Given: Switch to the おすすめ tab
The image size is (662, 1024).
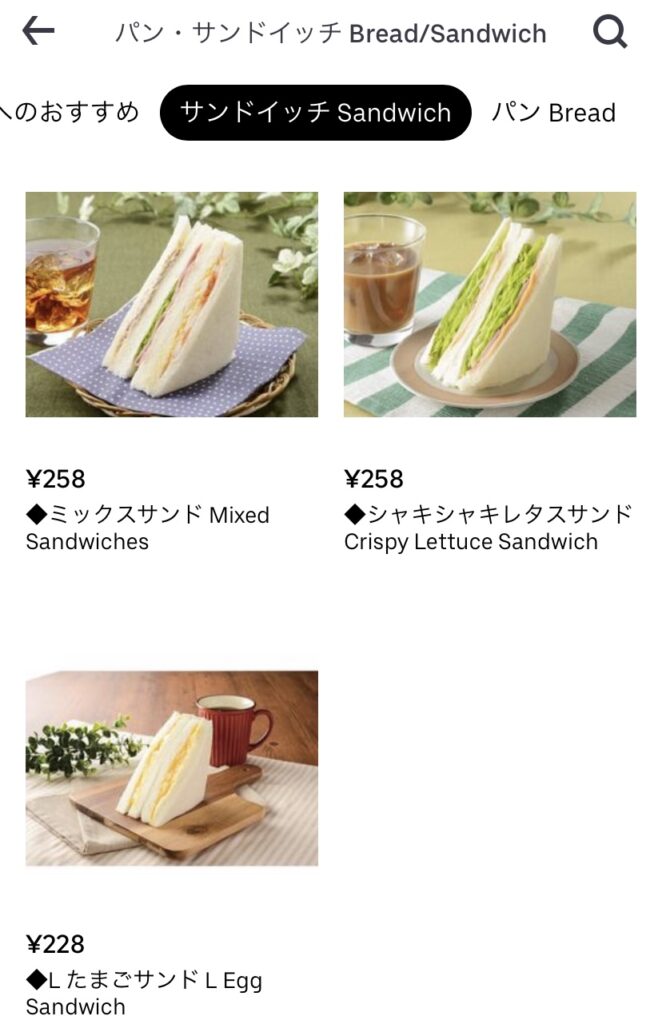Looking at the screenshot, I should [x=70, y=112].
